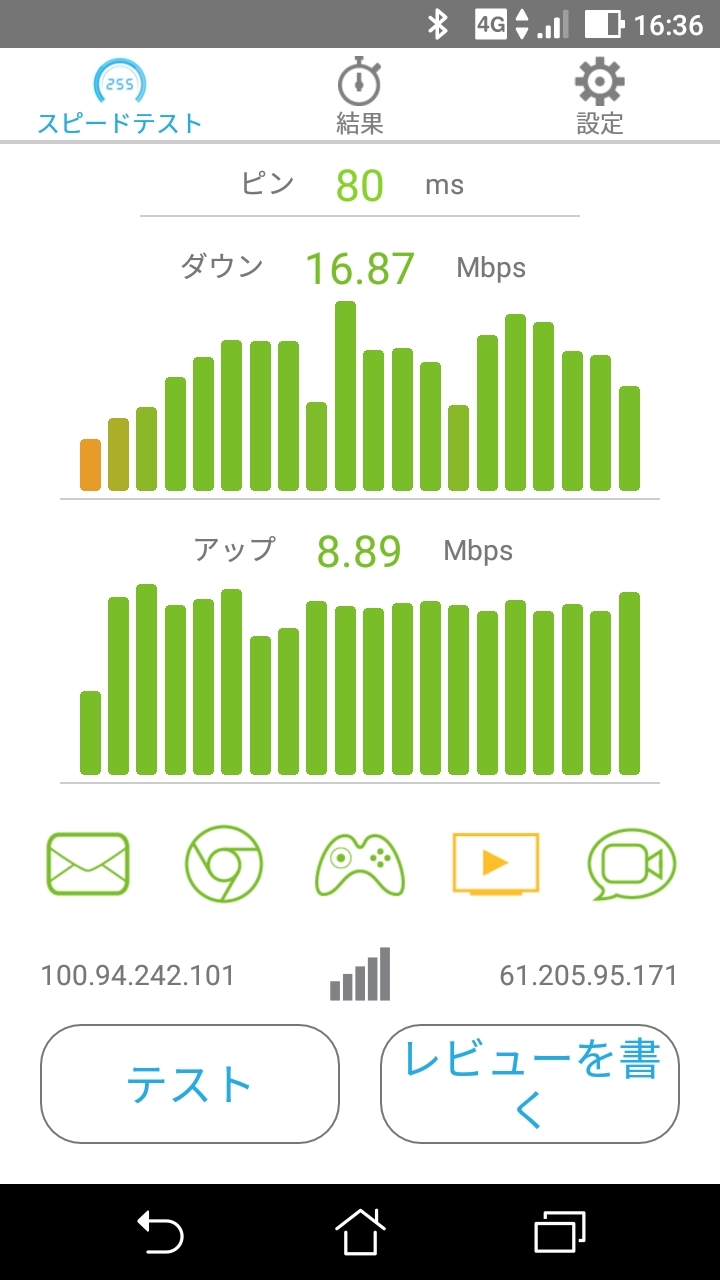Viewport: 720px width, 1280px height.
Task: Start a new speed test with テスト
Action: tap(190, 1084)
